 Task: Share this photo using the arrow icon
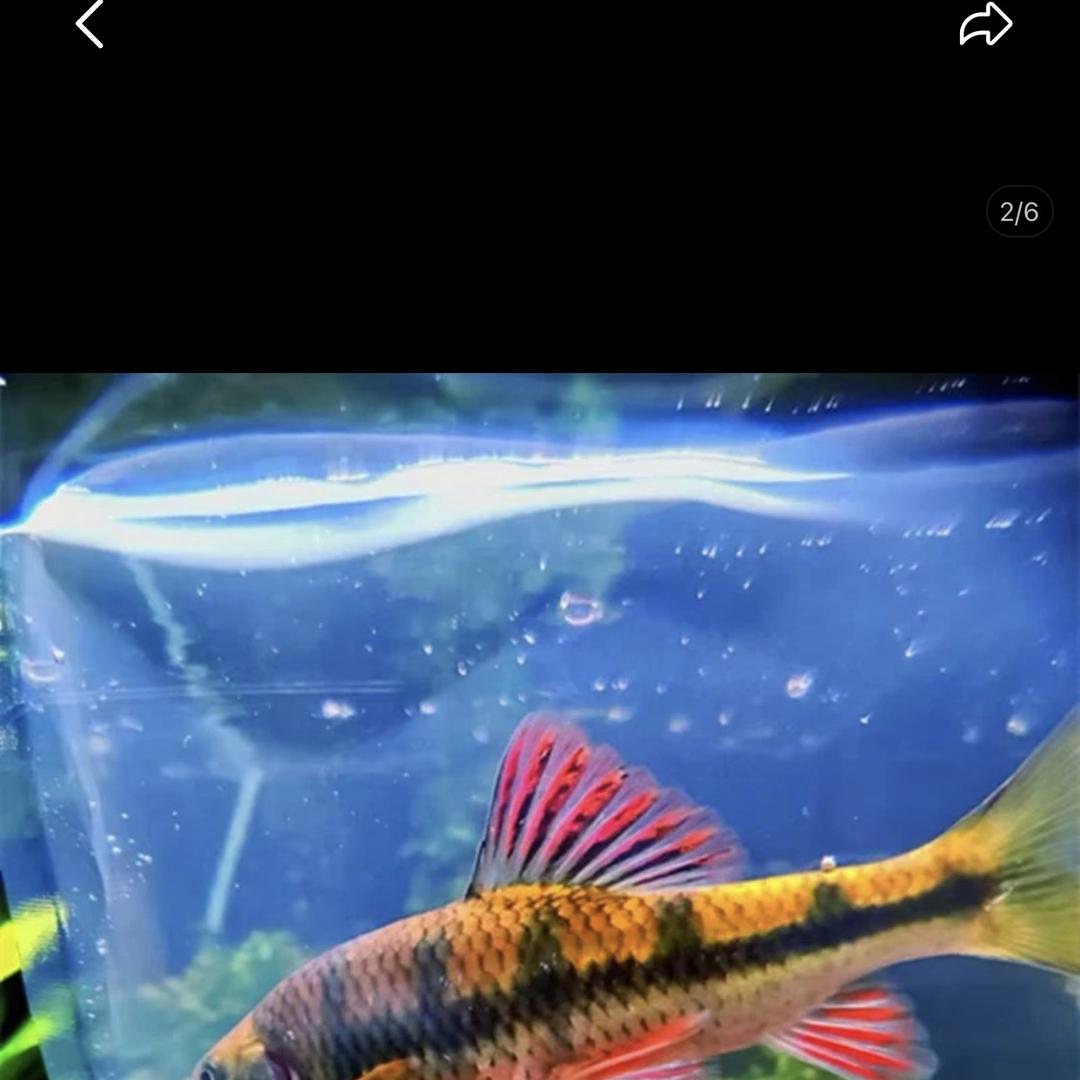point(985,25)
